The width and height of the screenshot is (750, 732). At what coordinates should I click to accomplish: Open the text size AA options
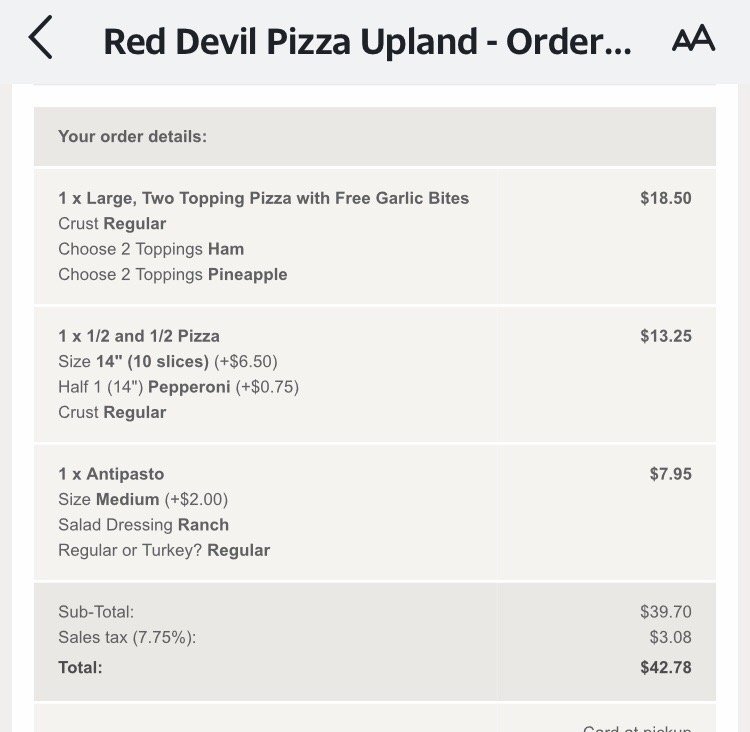[x=693, y=40]
